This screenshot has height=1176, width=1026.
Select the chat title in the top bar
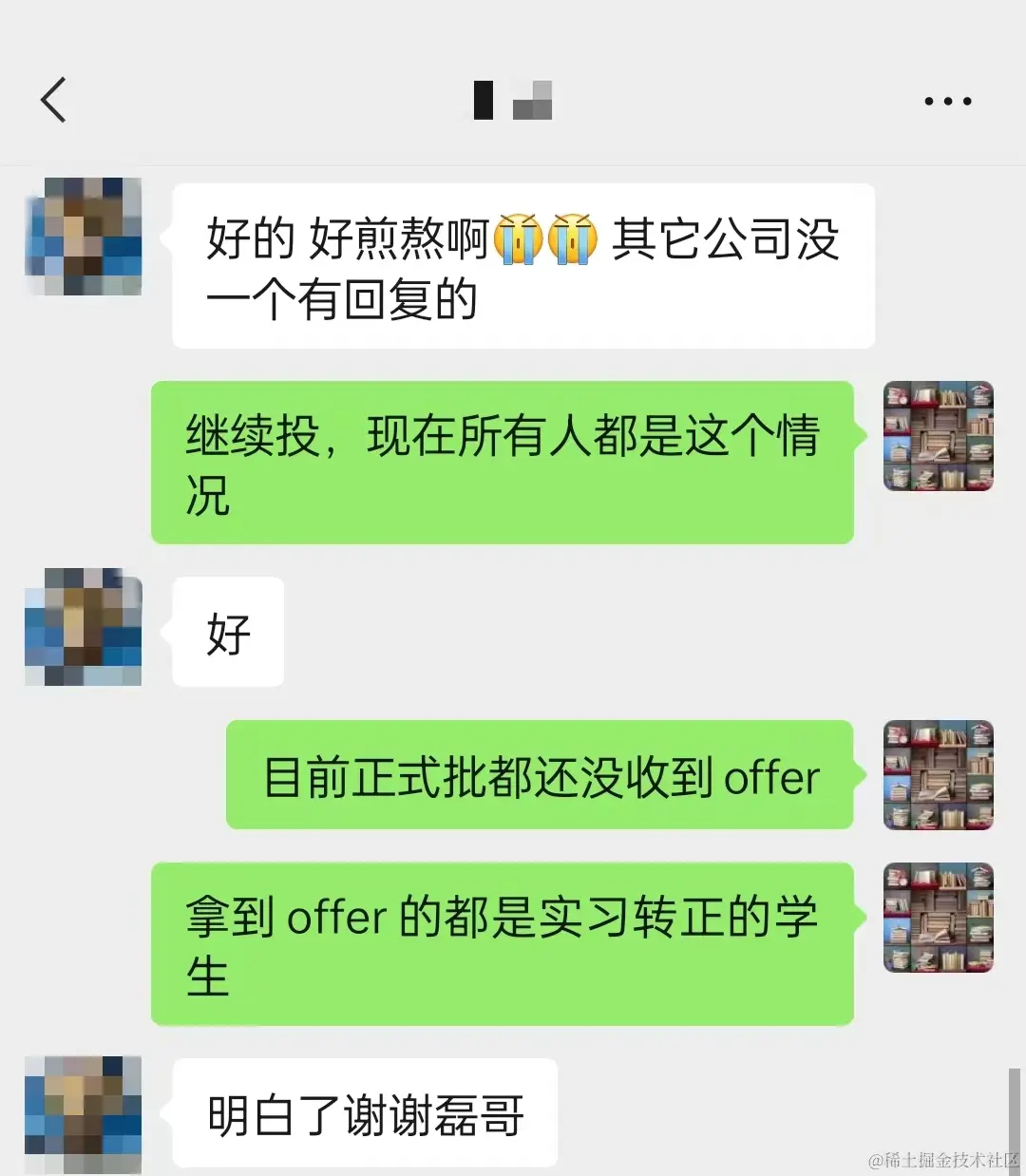[513, 100]
